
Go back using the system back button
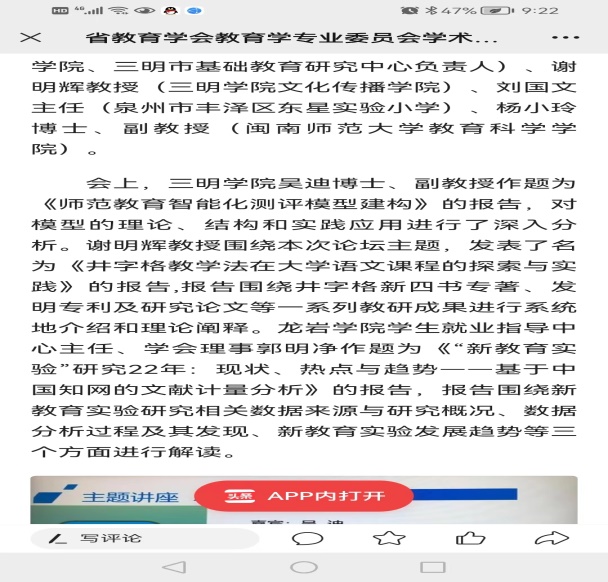point(174,567)
